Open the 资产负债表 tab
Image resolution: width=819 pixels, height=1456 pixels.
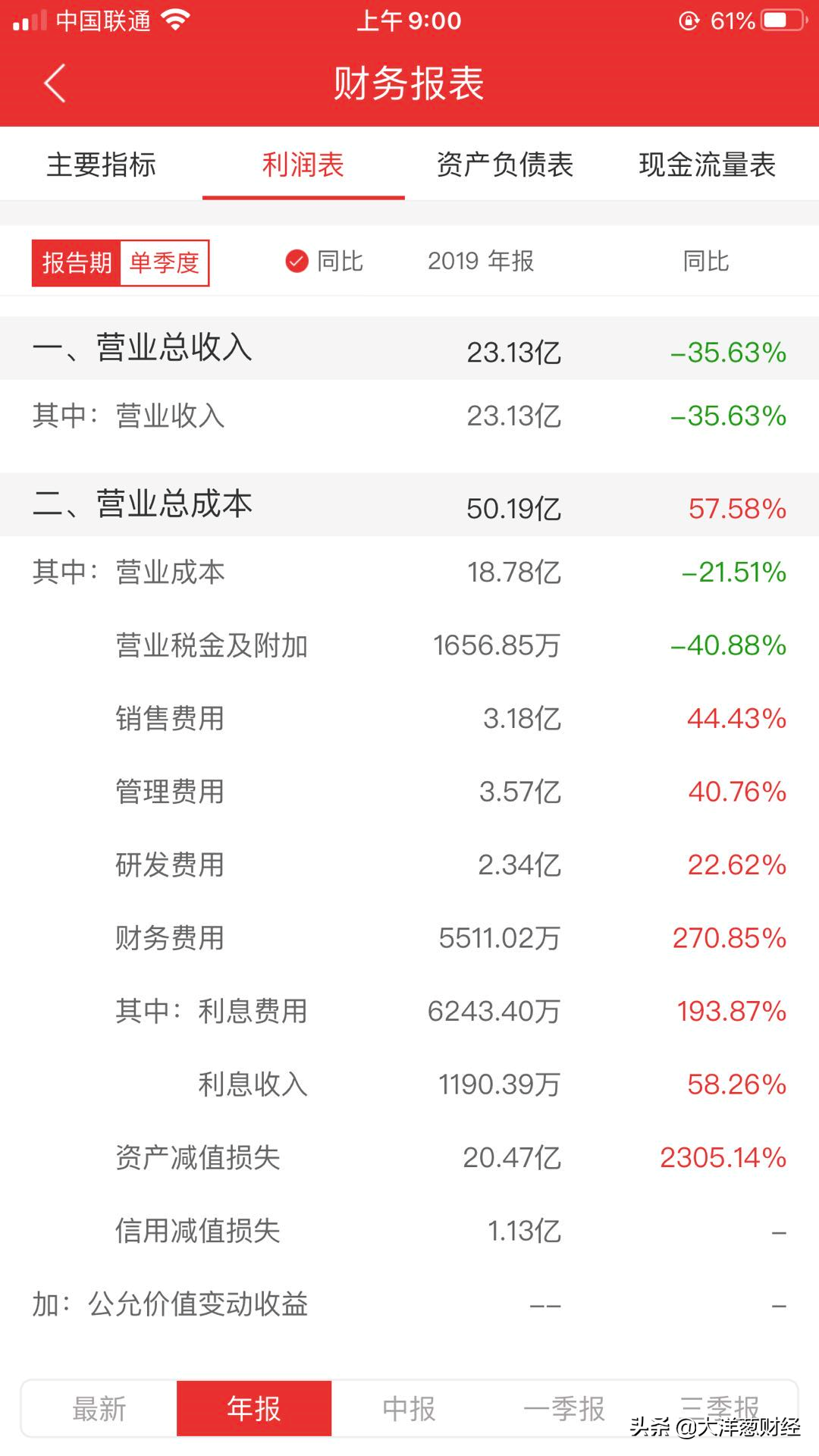(505, 165)
